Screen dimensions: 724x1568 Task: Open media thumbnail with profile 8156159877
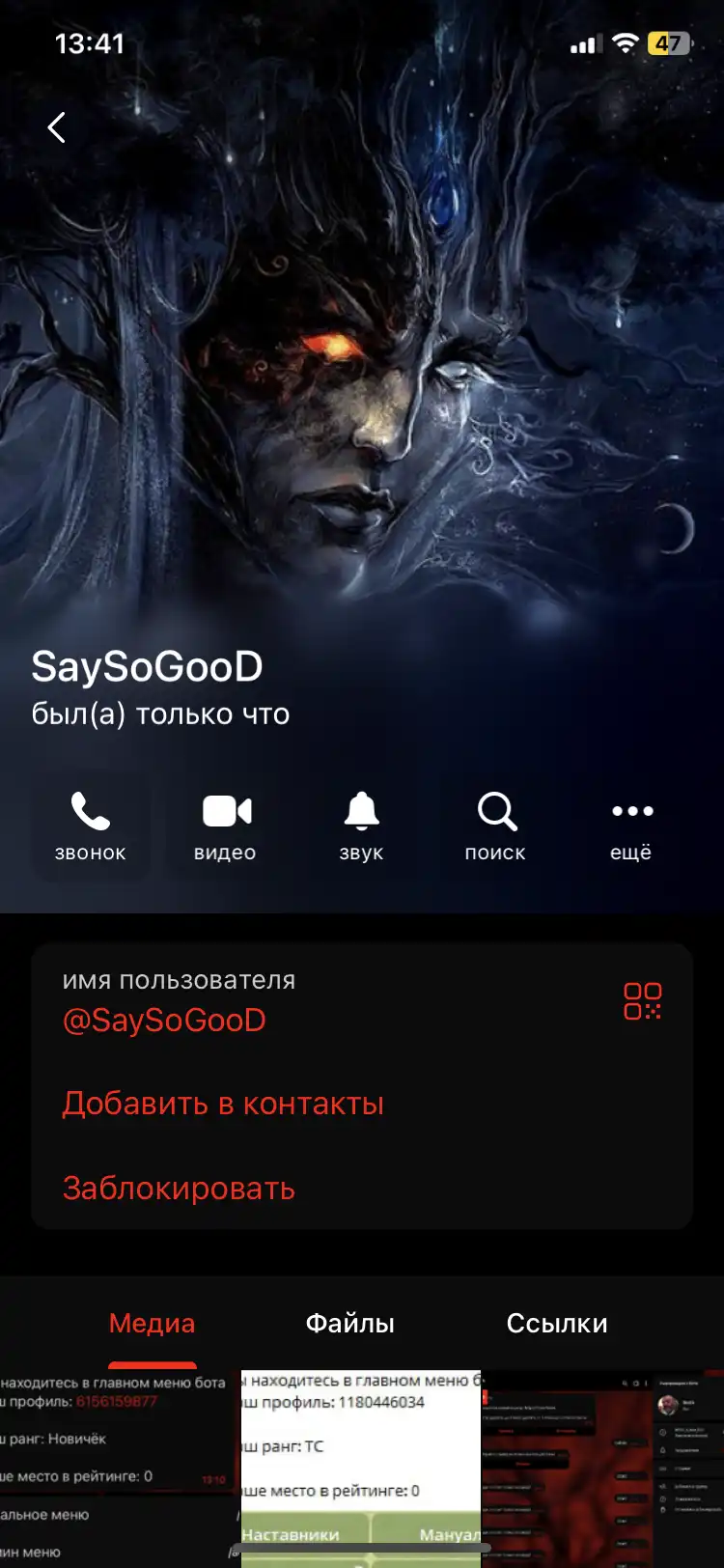(119, 1469)
